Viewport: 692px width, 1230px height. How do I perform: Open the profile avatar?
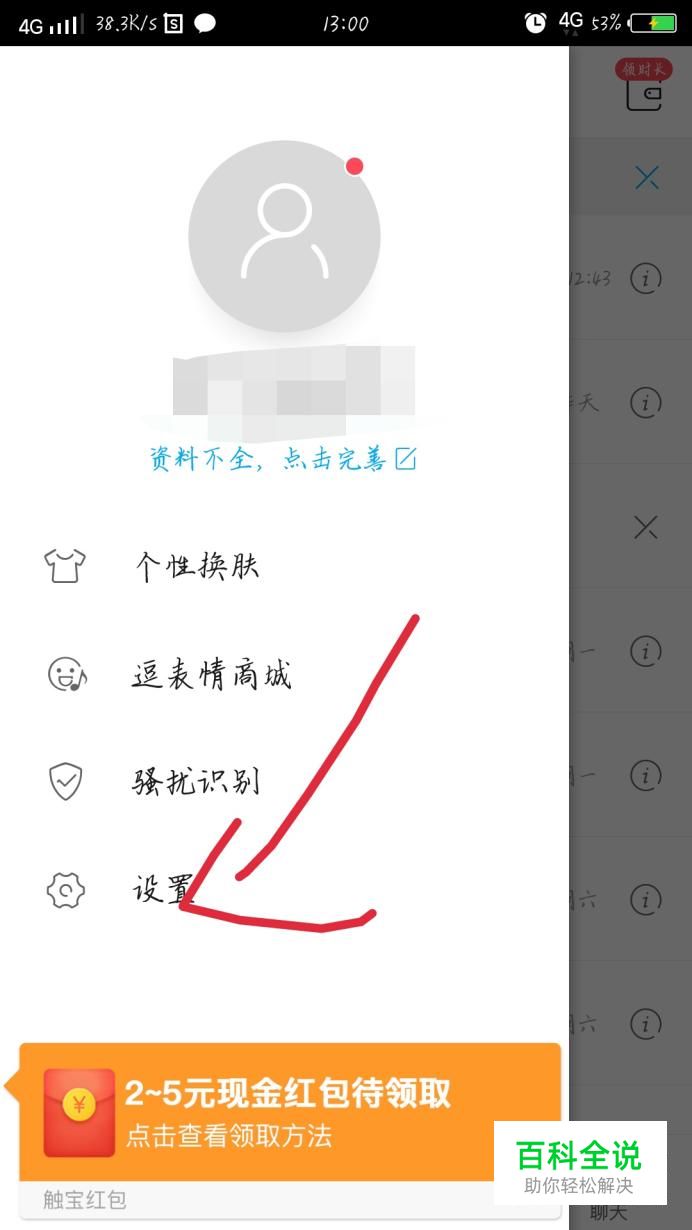click(x=284, y=237)
